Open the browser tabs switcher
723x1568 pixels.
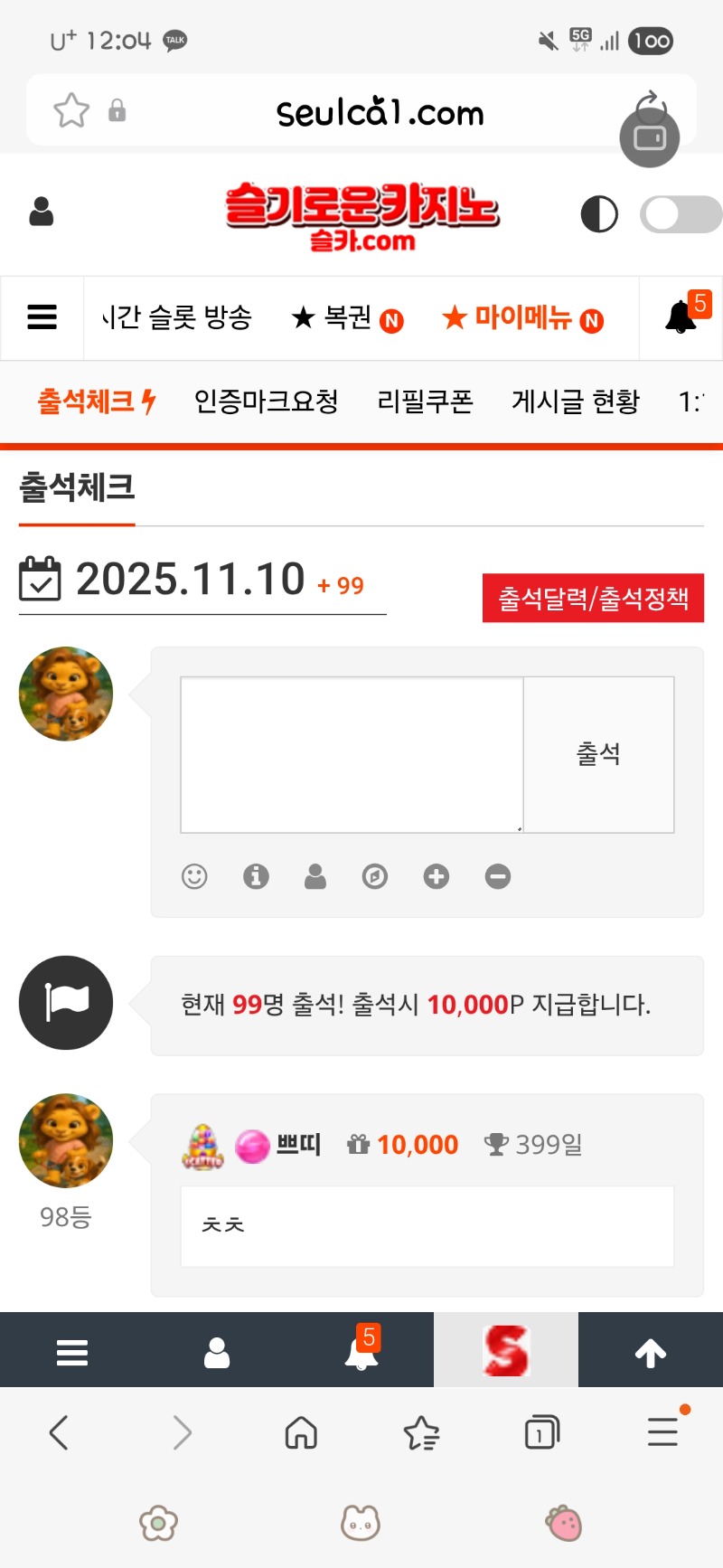[541, 1432]
